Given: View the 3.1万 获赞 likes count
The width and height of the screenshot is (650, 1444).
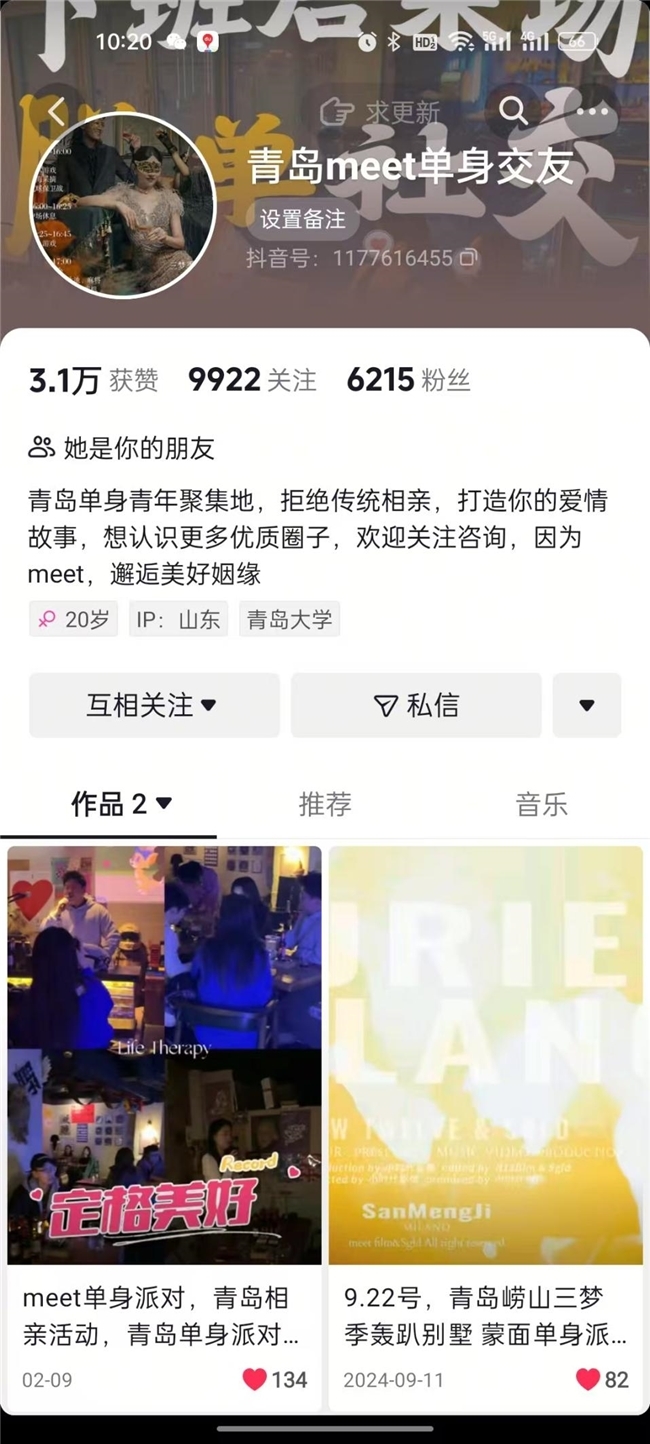Looking at the screenshot, I should pos(93,380).
